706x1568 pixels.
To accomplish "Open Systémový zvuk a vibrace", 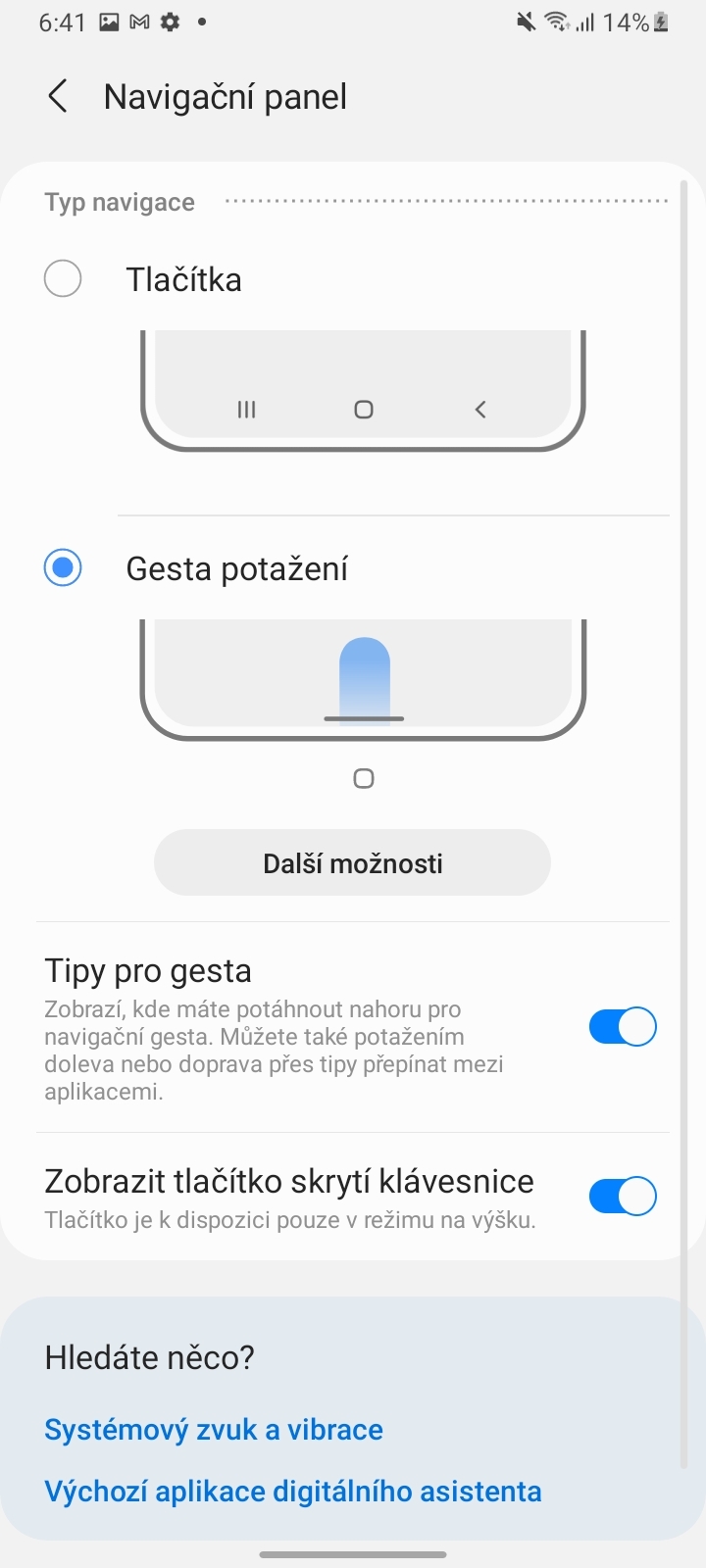I will [x=213, y=1429].
